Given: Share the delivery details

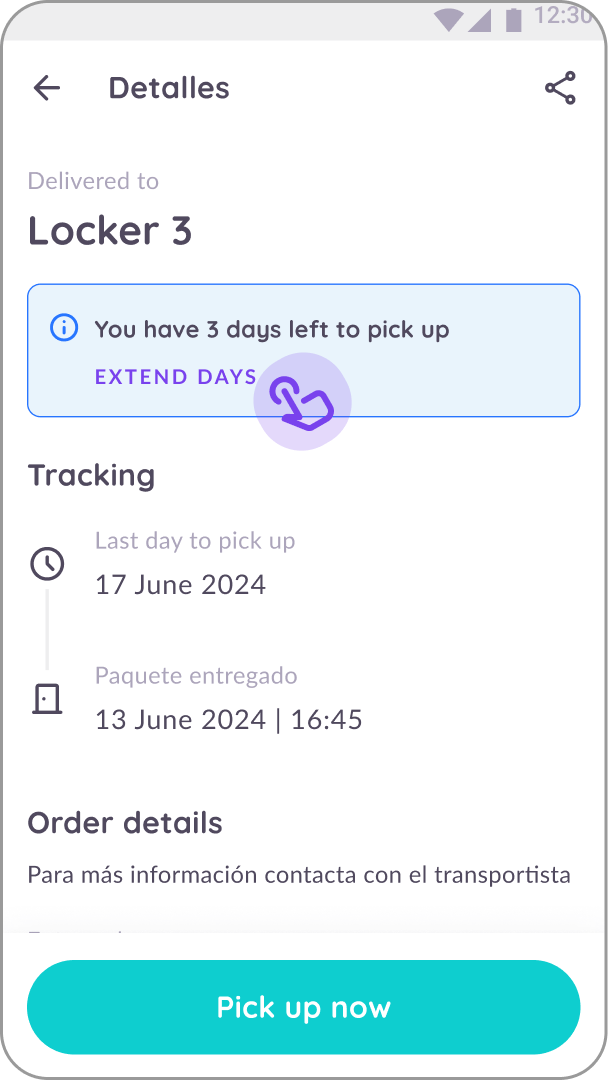Looking at the screenshot, I should [560, 88].
